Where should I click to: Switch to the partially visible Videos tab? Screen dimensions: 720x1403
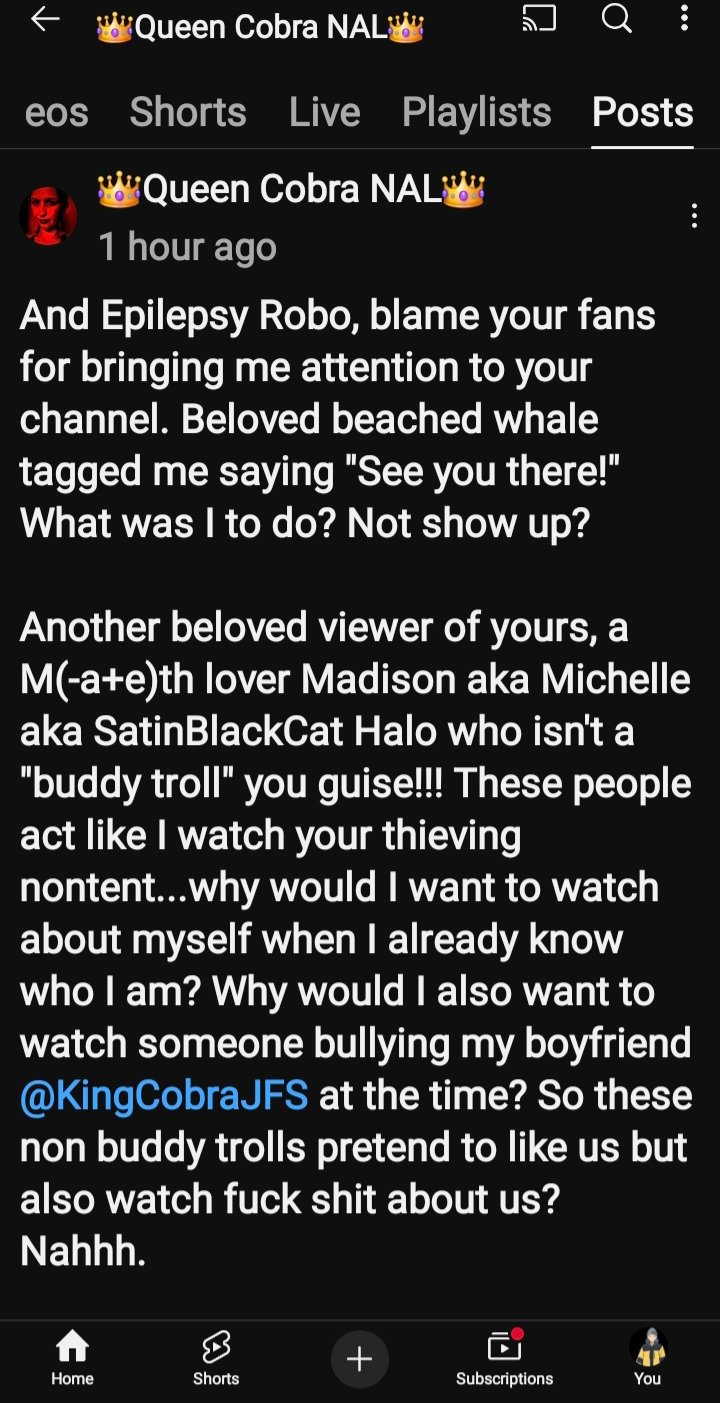pos(56,112)
